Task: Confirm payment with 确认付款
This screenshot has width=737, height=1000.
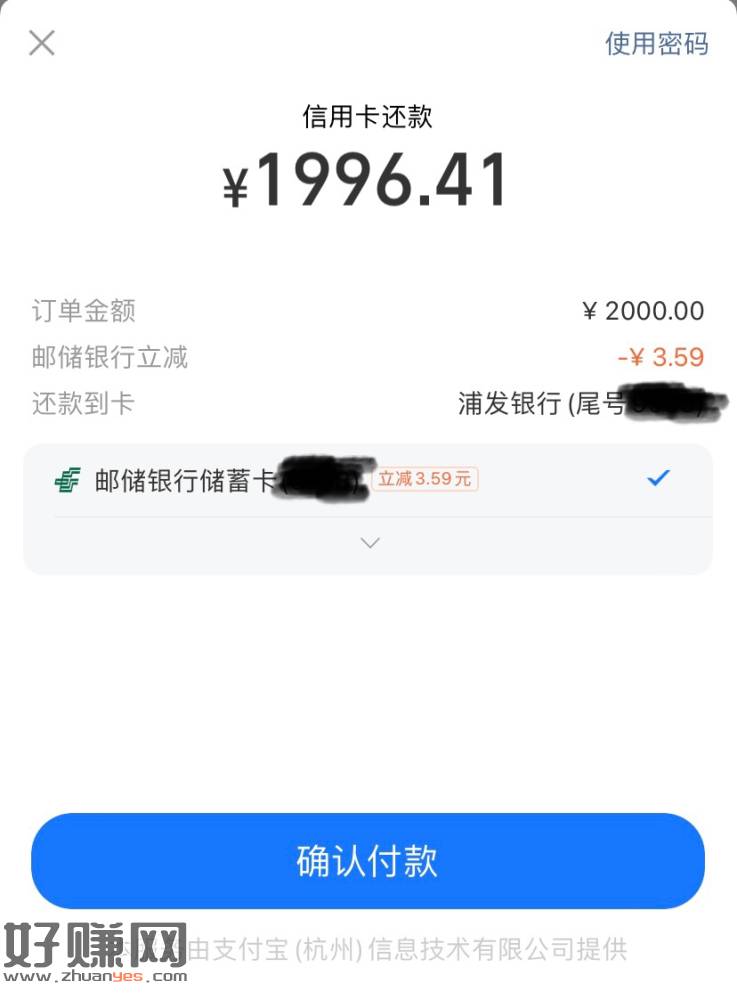Action: (368, 861)
